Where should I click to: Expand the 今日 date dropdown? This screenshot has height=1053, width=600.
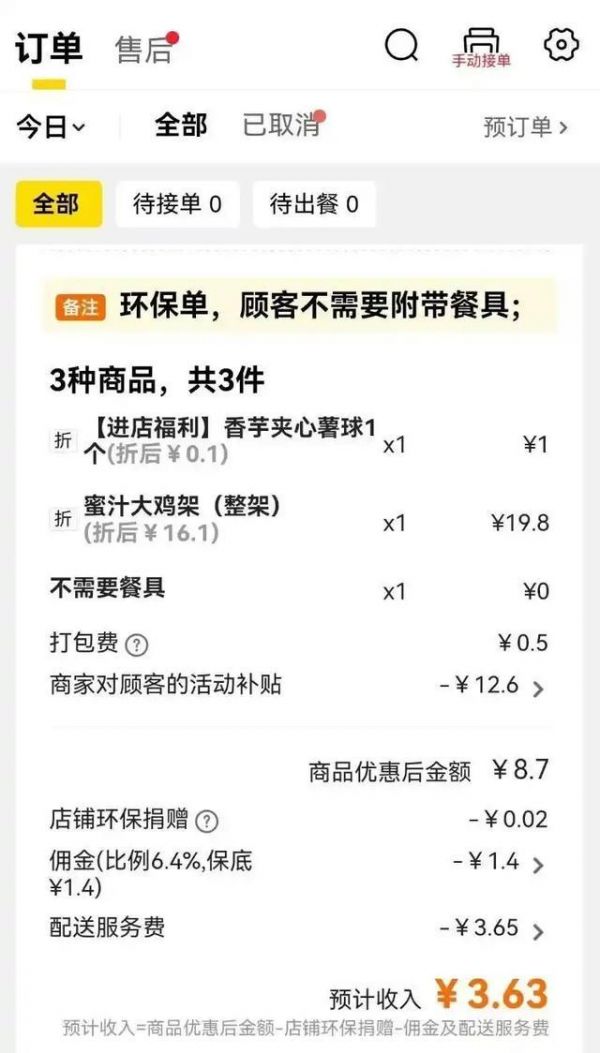pyautogui.click(x=50, y=127)
